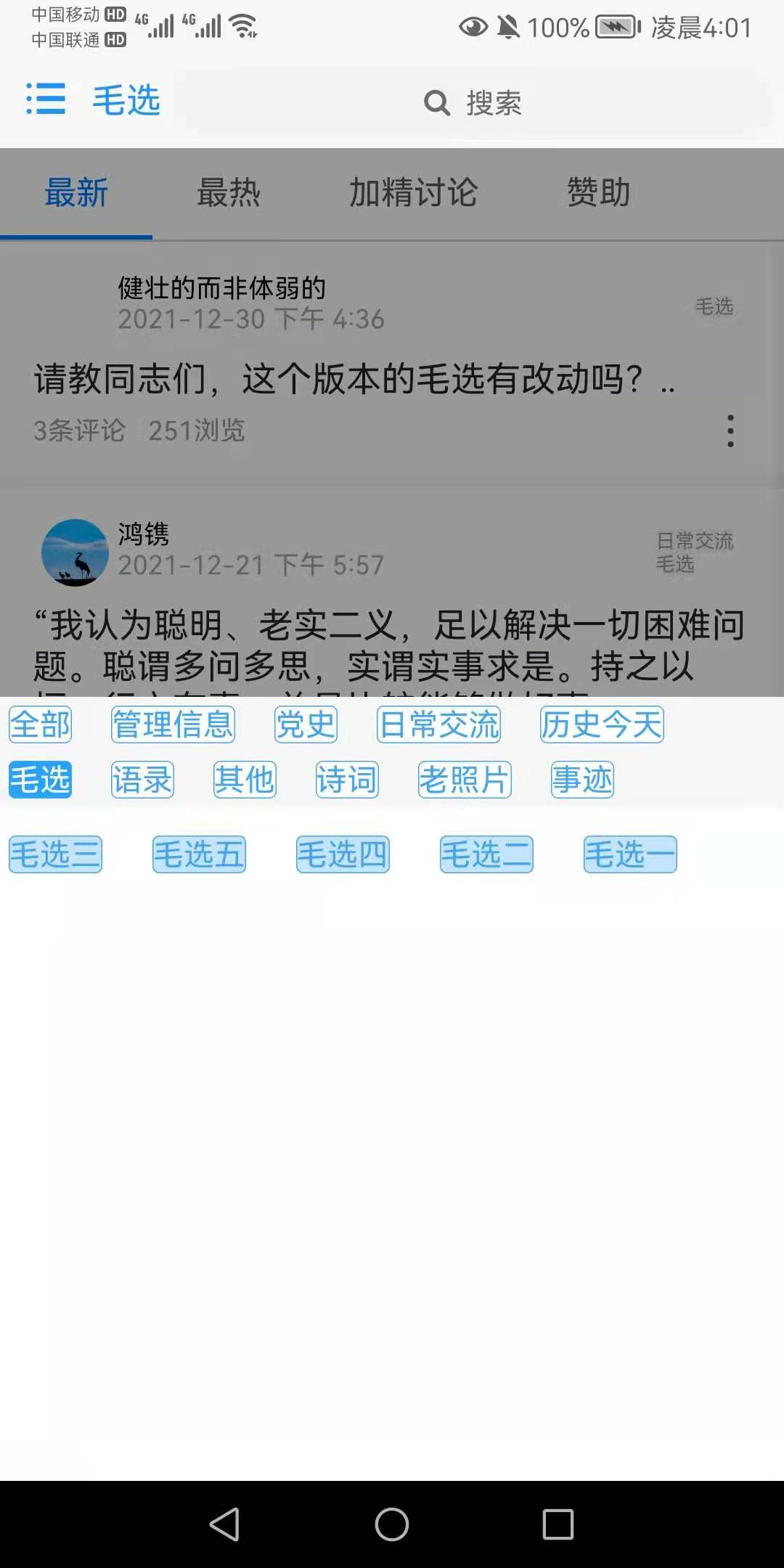Tap the 搜索 search box
Screen dimensions: 784x1568
pos(473,102)
